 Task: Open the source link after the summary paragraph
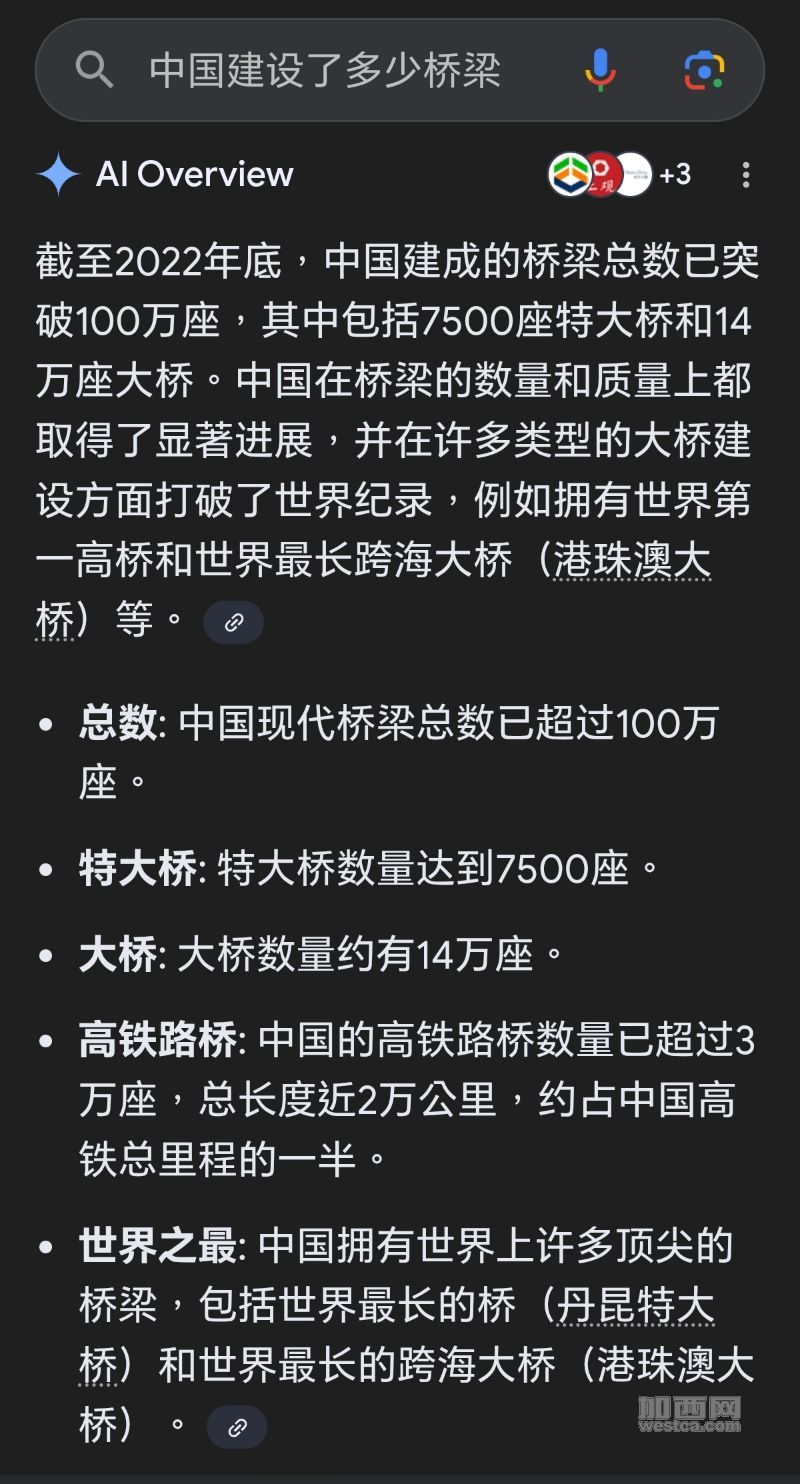(x=233, y=622)
